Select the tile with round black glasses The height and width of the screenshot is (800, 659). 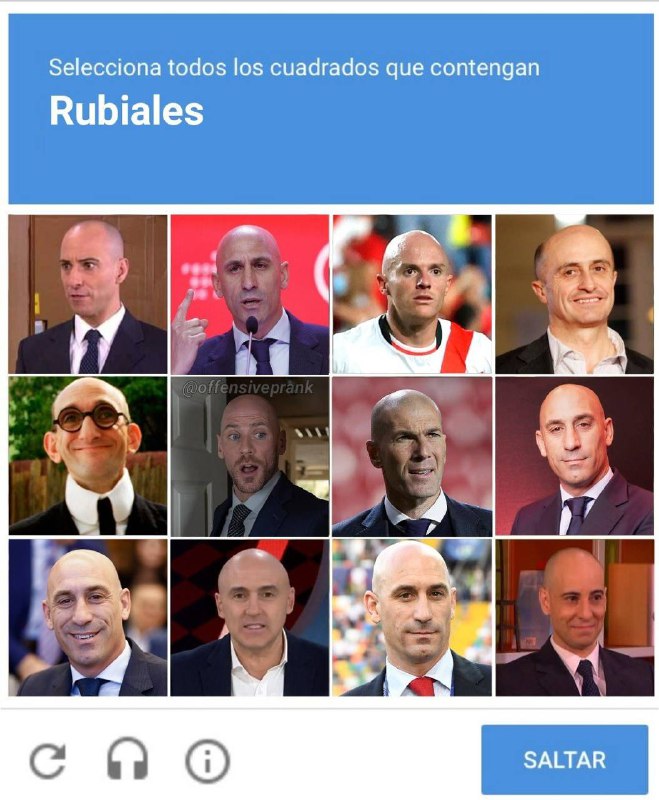[x=88, y=456]
